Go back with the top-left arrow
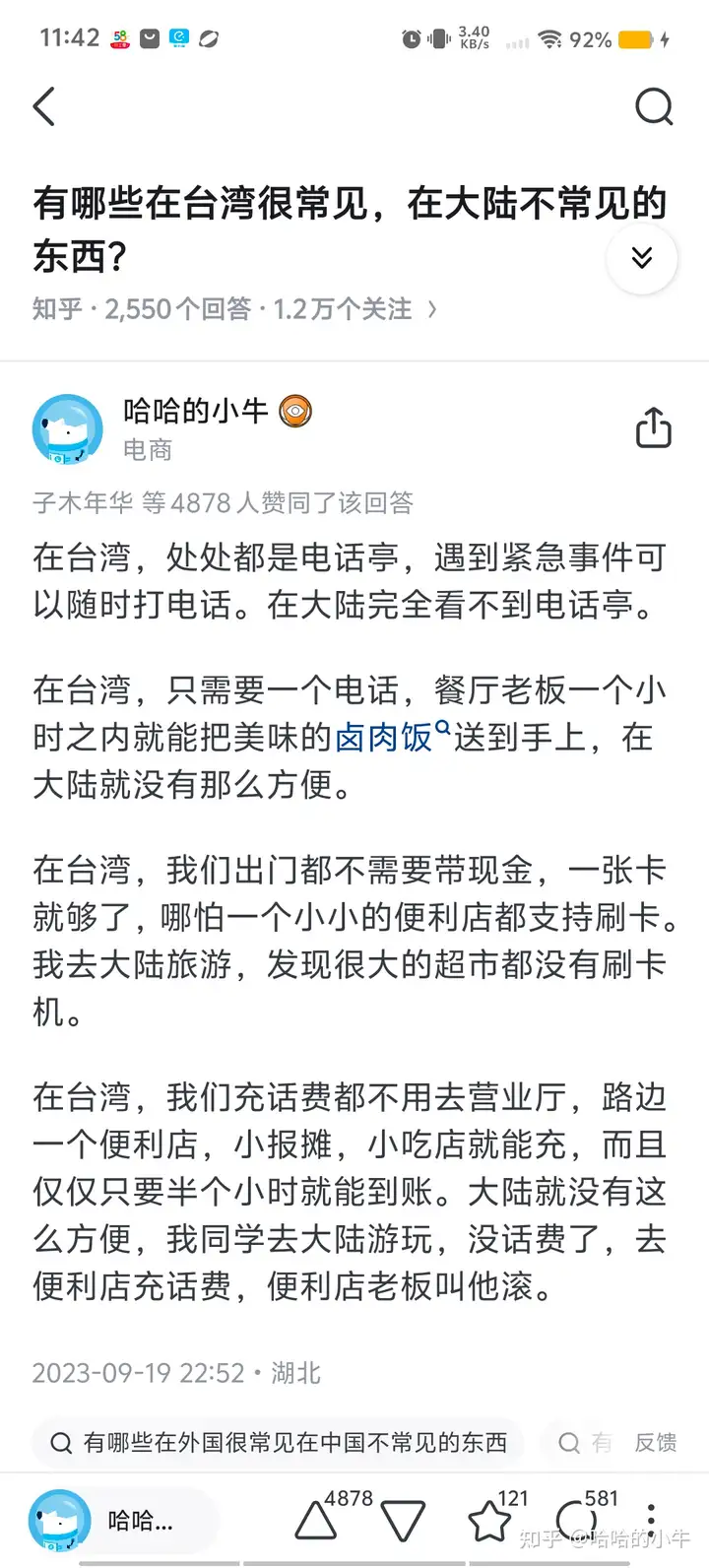709x1568 pixels. click(x=44, y=106)
